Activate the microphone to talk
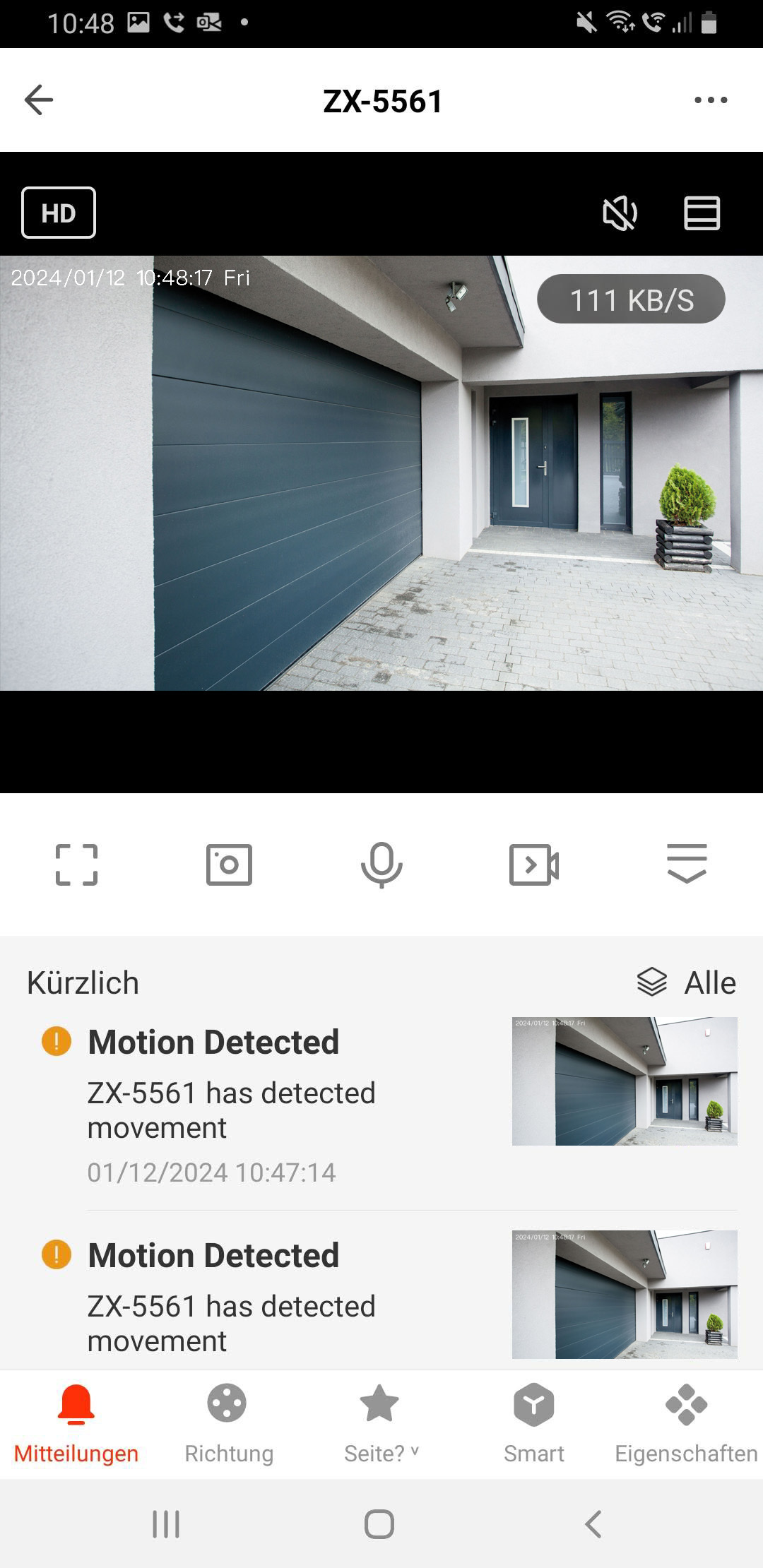Viewport: 763px width, 1568px height. [381, 865]
